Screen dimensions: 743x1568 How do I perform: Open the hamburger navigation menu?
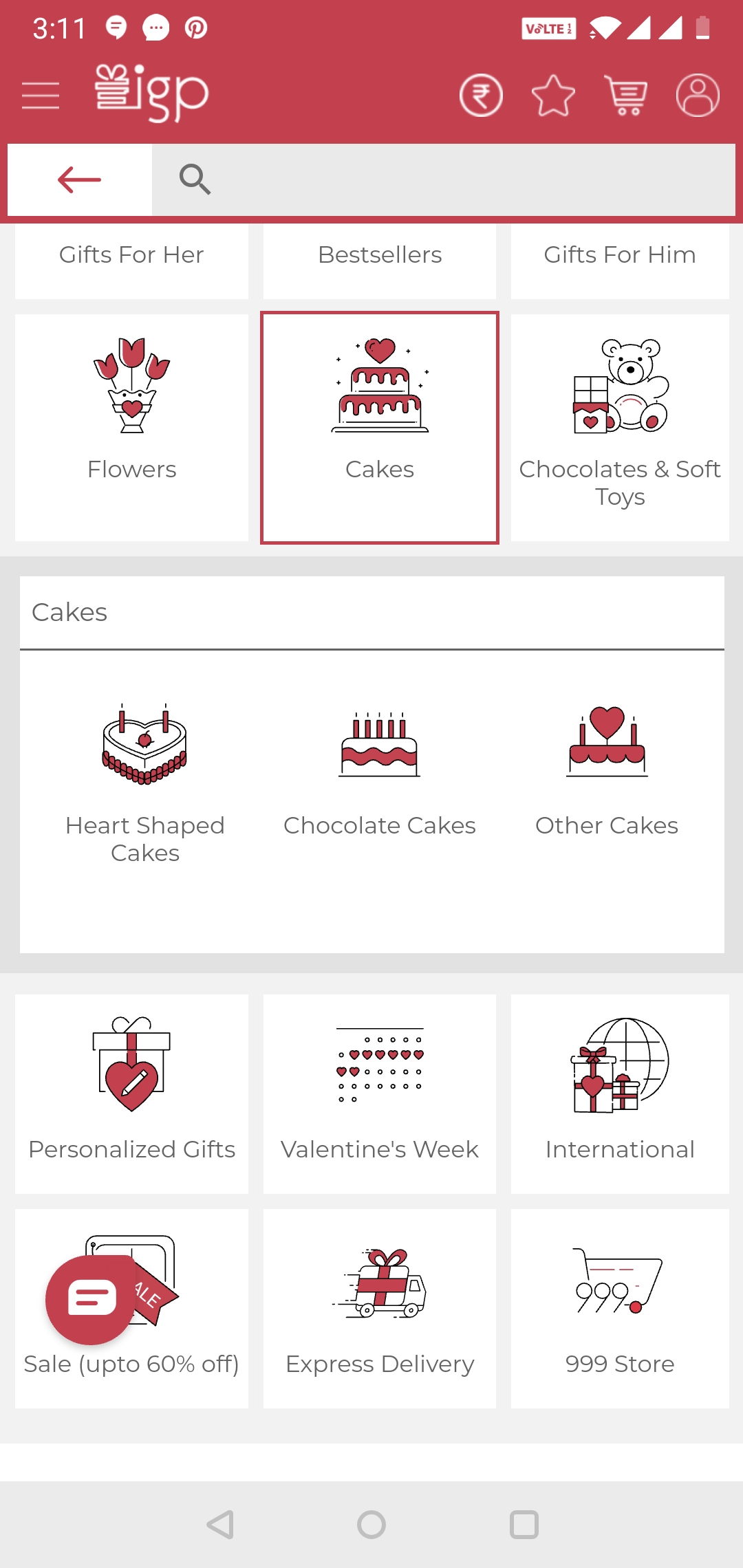point(41,95)
